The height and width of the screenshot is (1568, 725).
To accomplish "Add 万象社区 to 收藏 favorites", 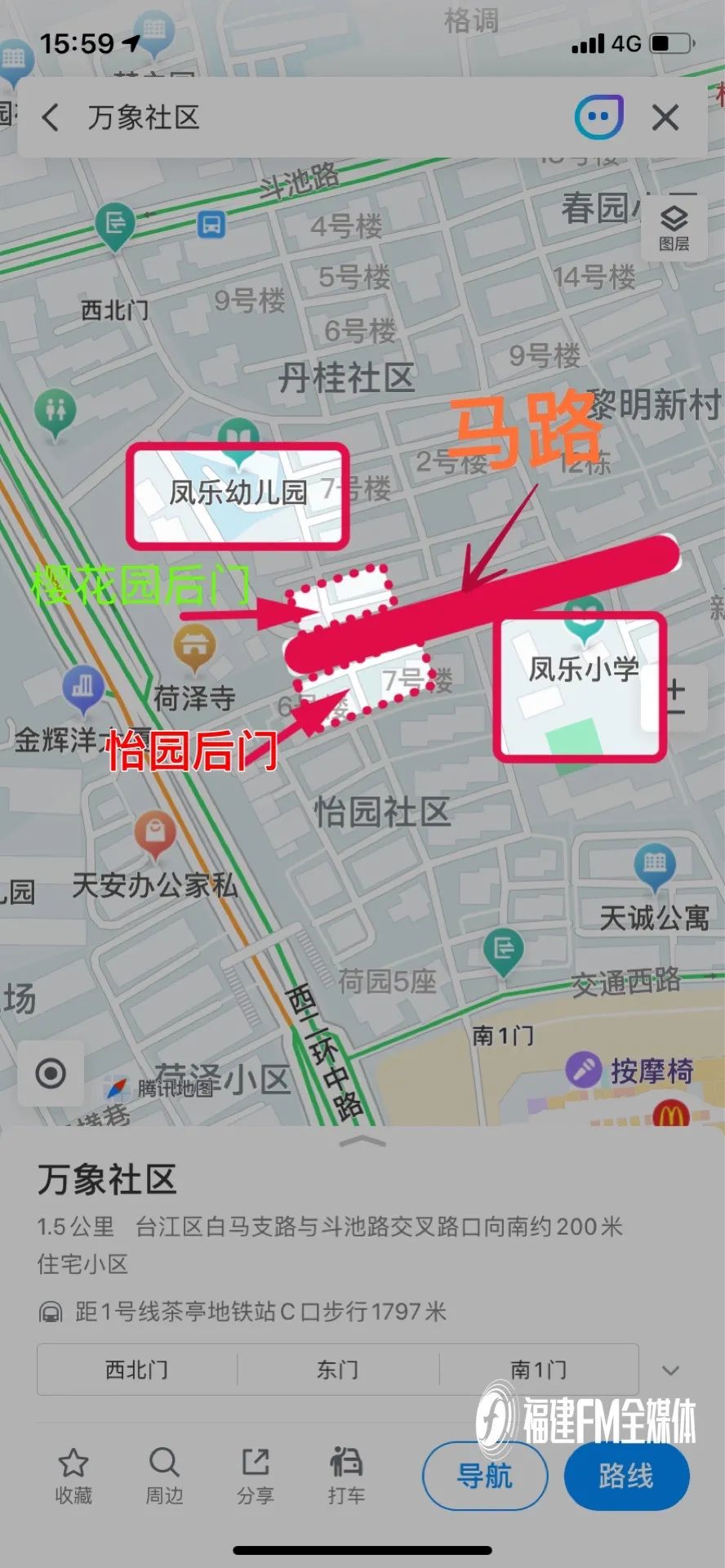I will pos(73,1475).
